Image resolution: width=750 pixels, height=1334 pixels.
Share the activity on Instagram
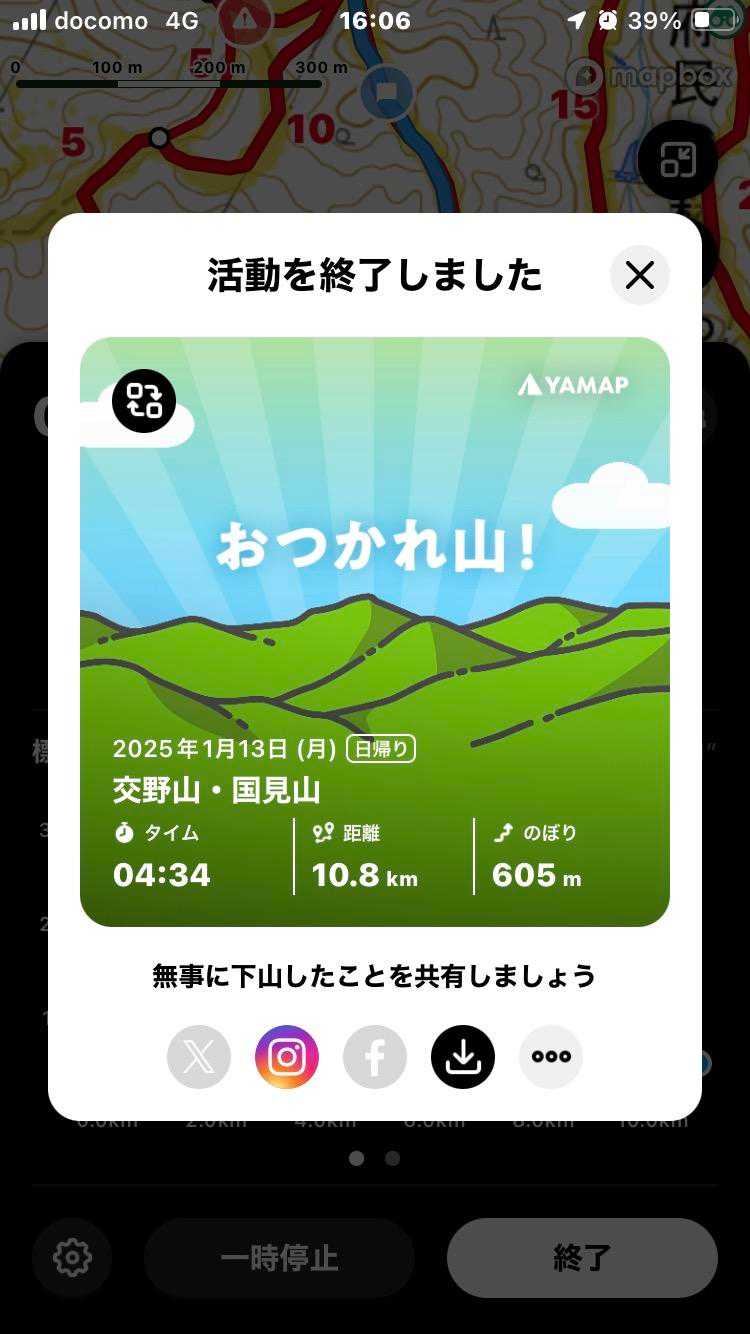[287, 1057]
